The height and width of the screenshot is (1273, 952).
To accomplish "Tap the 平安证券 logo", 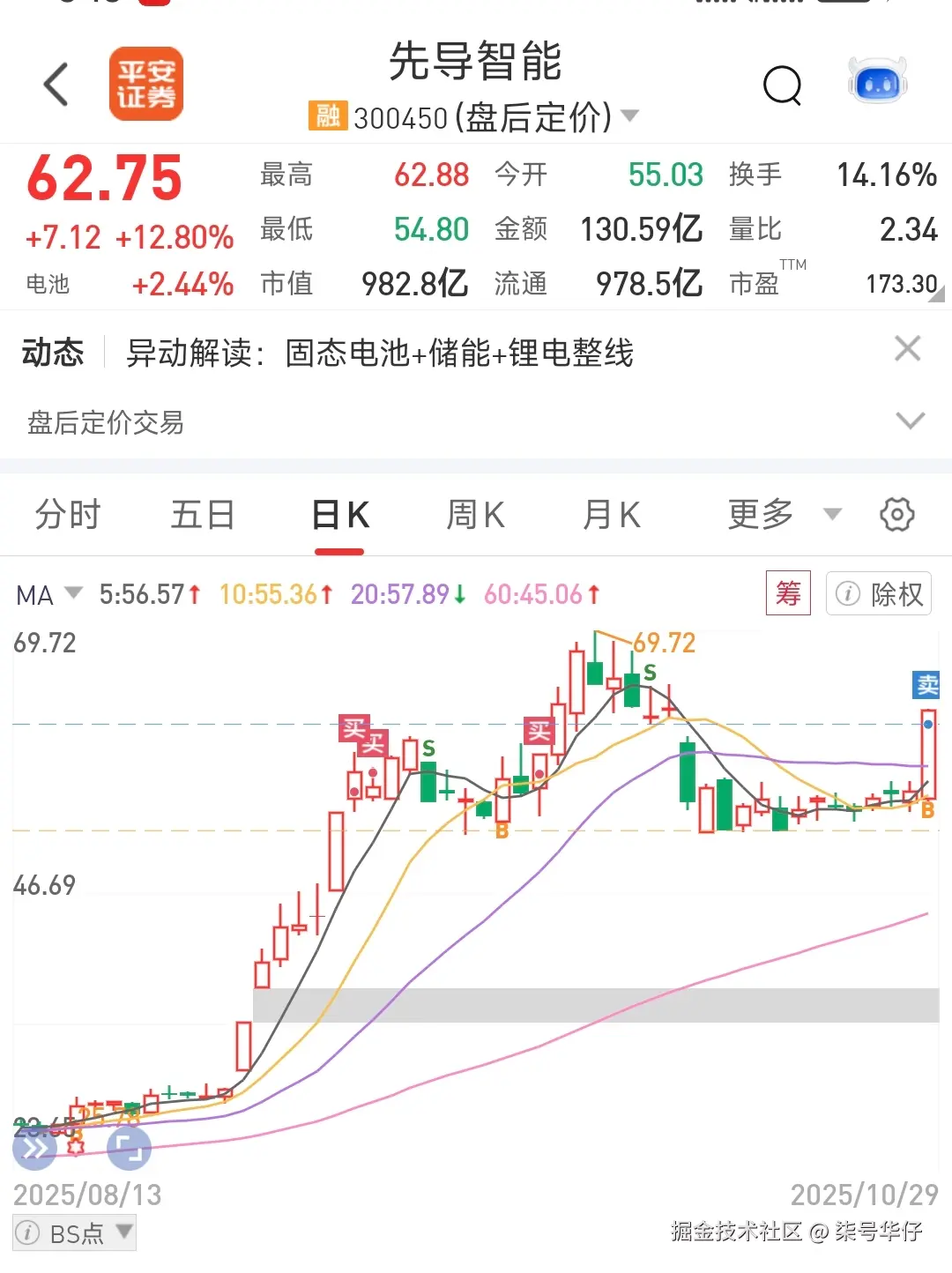I will click(145, 84).
